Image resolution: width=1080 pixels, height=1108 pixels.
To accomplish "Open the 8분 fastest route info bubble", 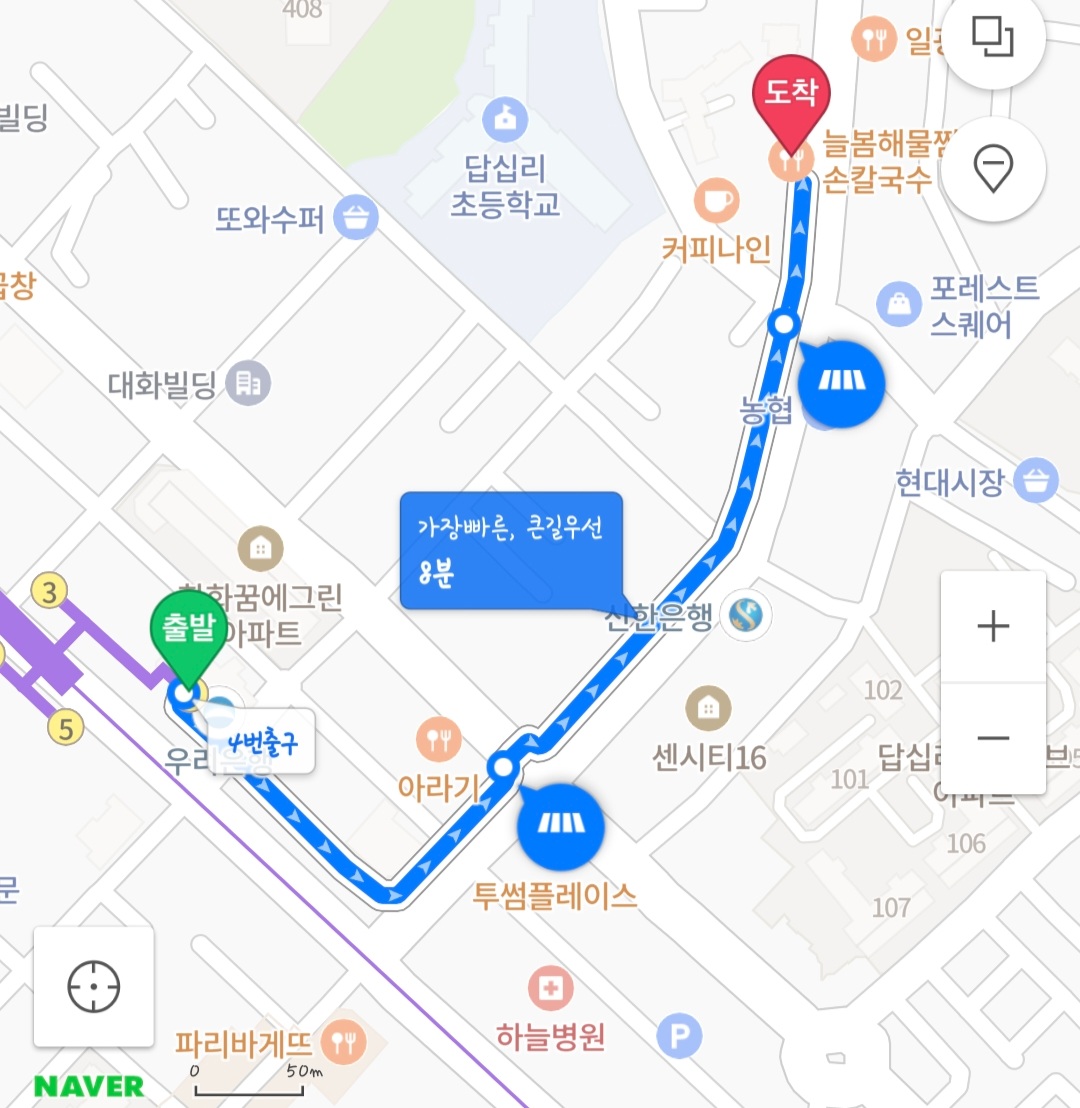I will click(511, 550).
